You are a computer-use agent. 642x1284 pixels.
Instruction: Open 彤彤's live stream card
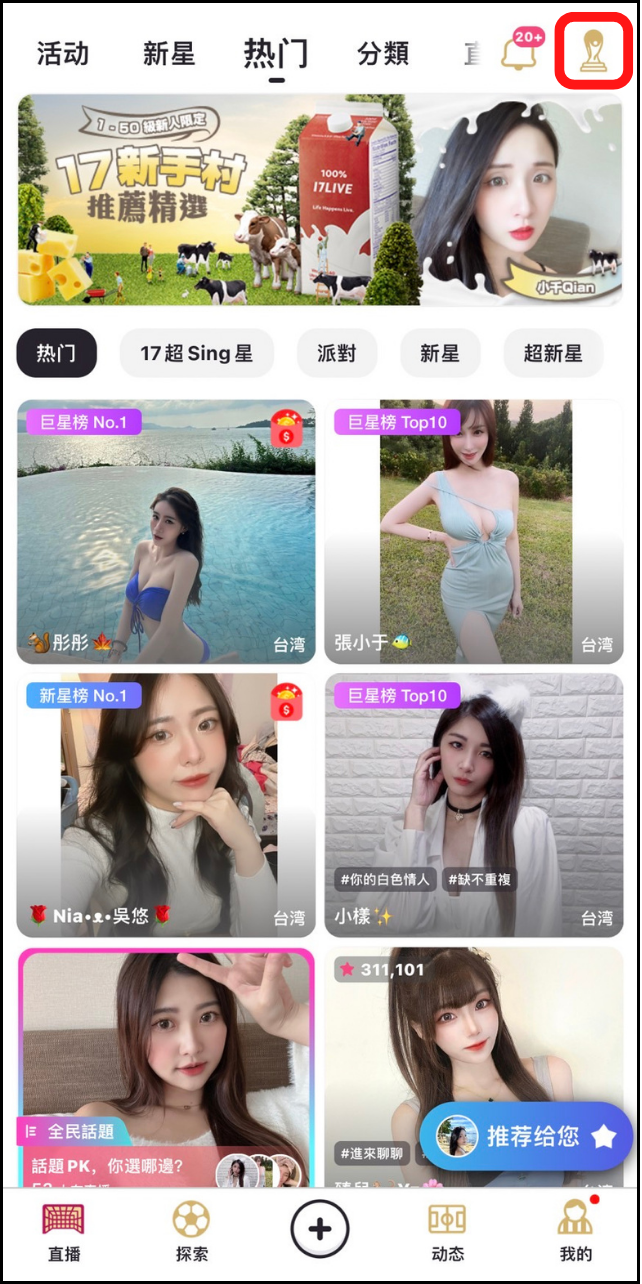(166, 530)
